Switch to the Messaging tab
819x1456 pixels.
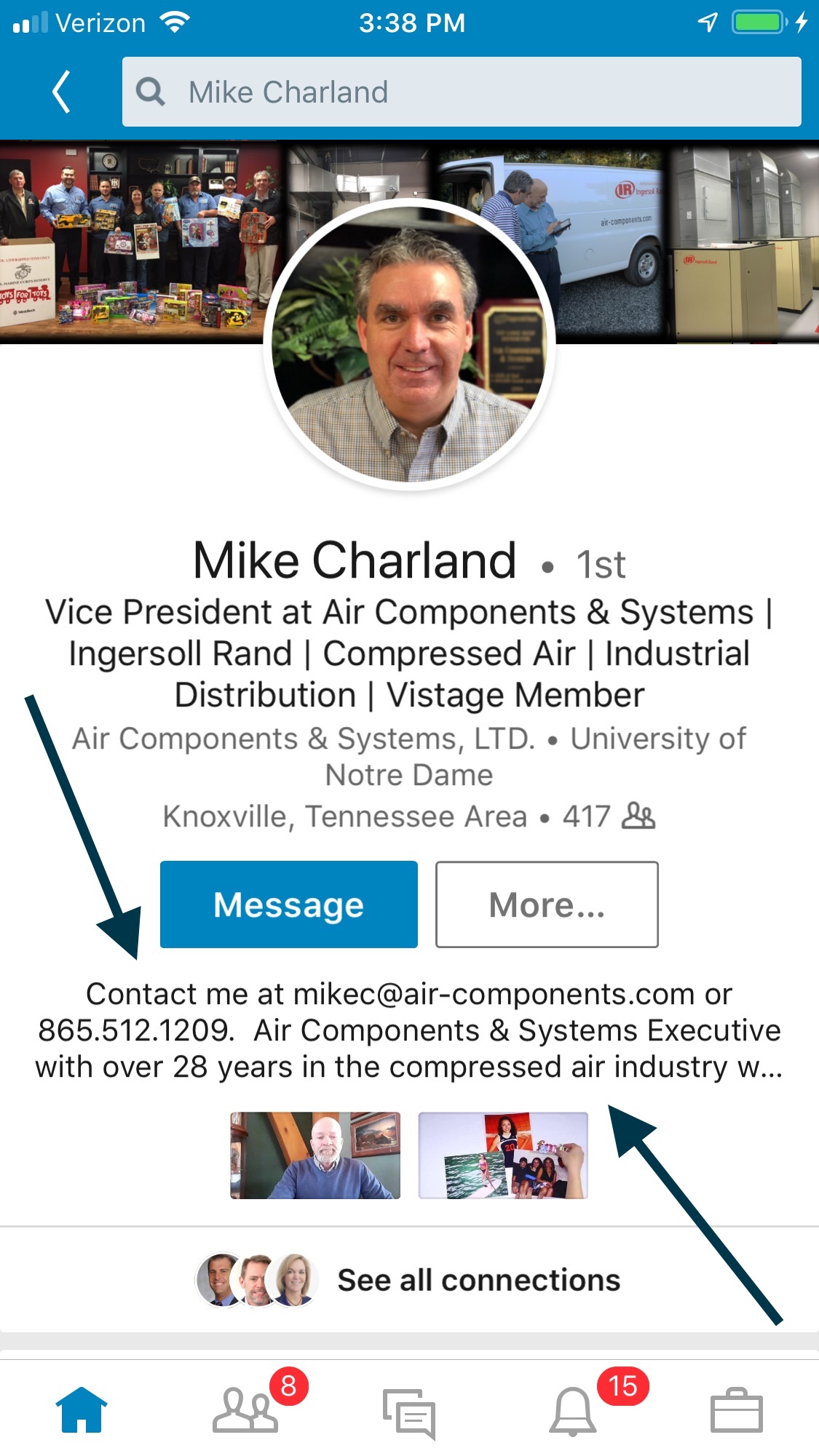coord(409,1412)
